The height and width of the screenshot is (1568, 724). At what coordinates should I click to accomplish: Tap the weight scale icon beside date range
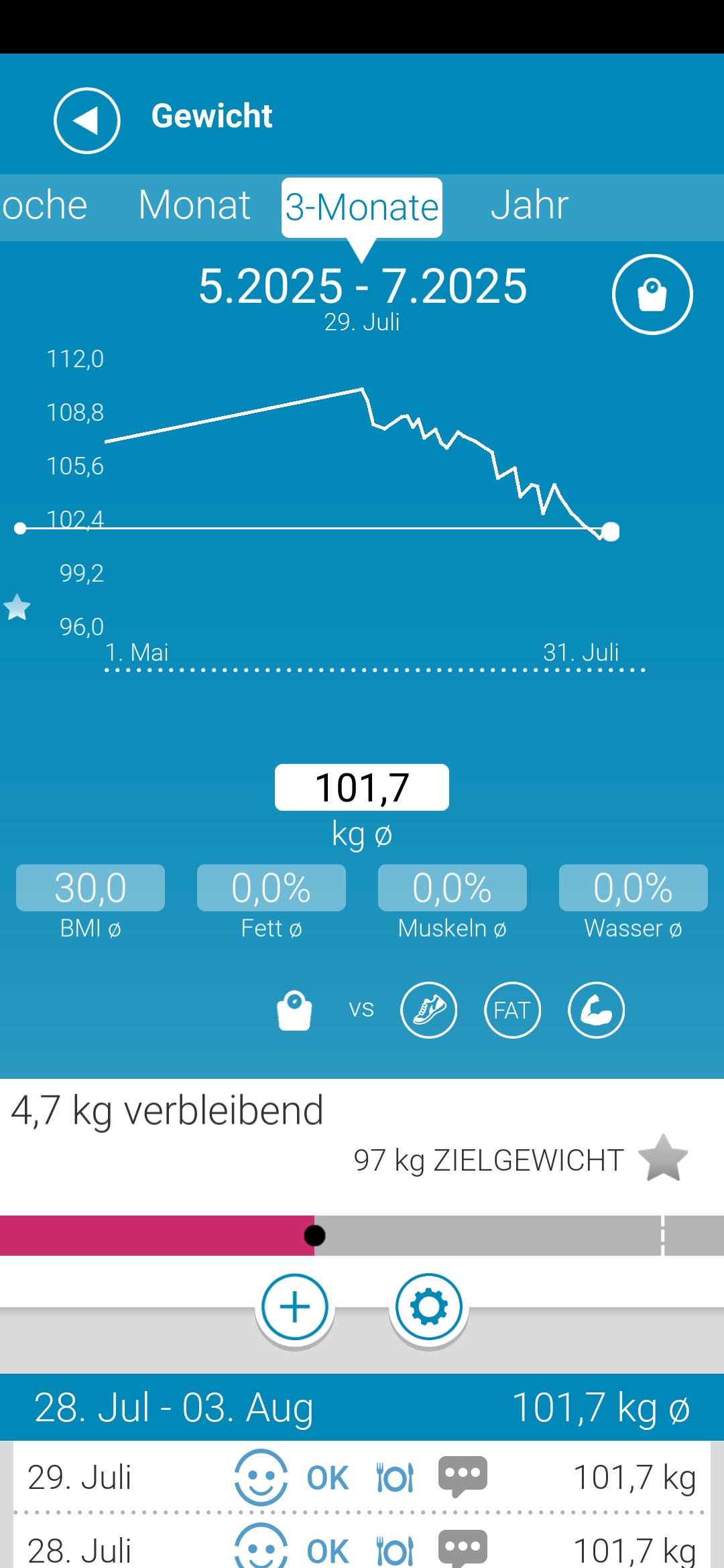[x=652, y=294]
